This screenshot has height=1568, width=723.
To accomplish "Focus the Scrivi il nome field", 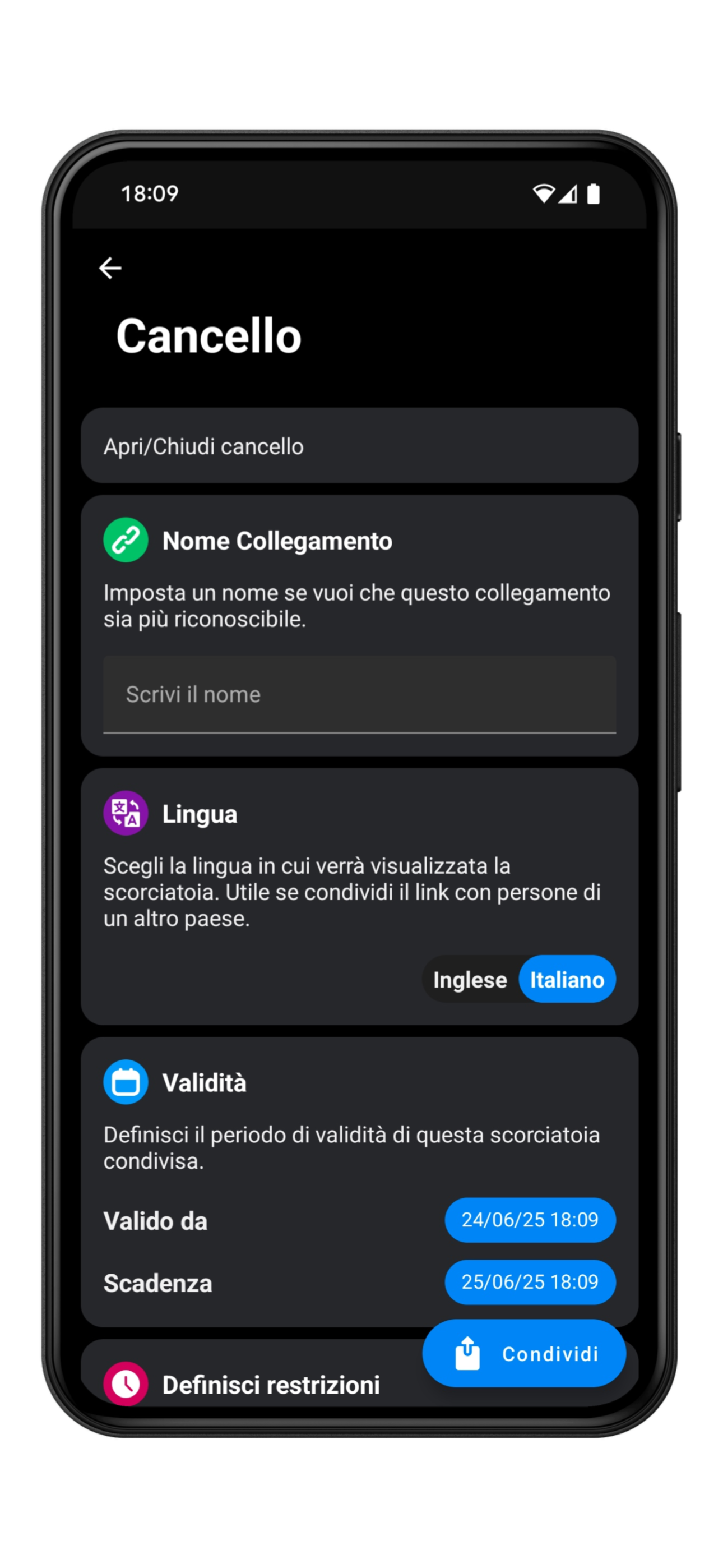I will pyautogui.click(x=359, y=694).
